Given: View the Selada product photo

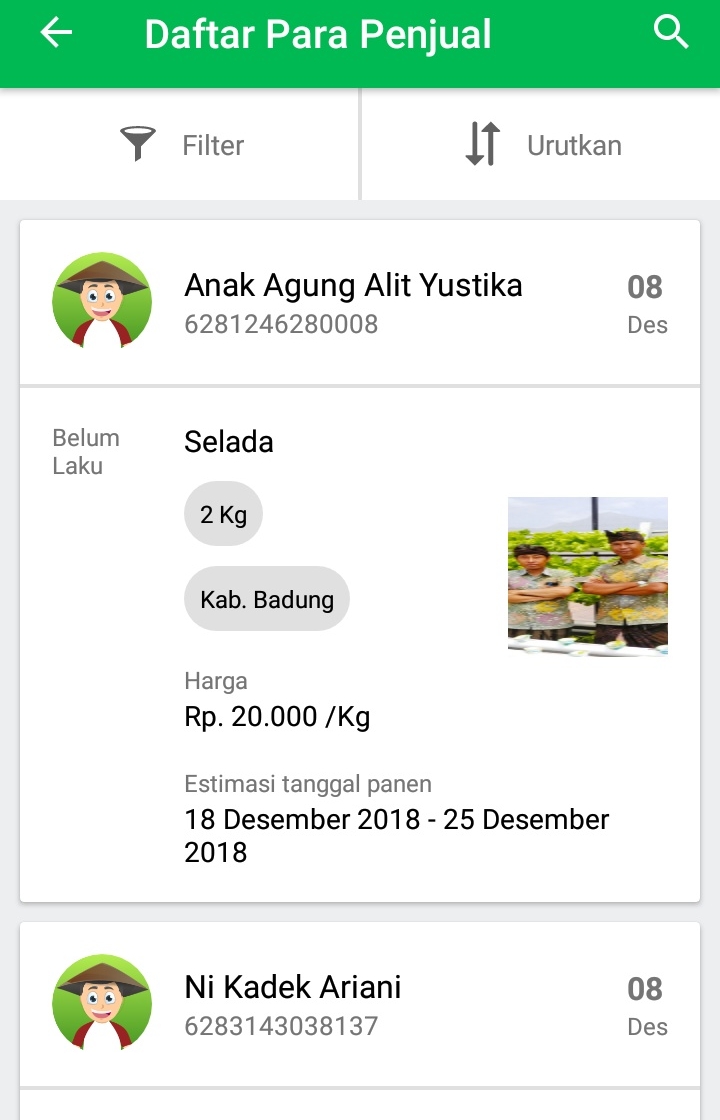Looking at the screenshot, I should coord(587,576).
